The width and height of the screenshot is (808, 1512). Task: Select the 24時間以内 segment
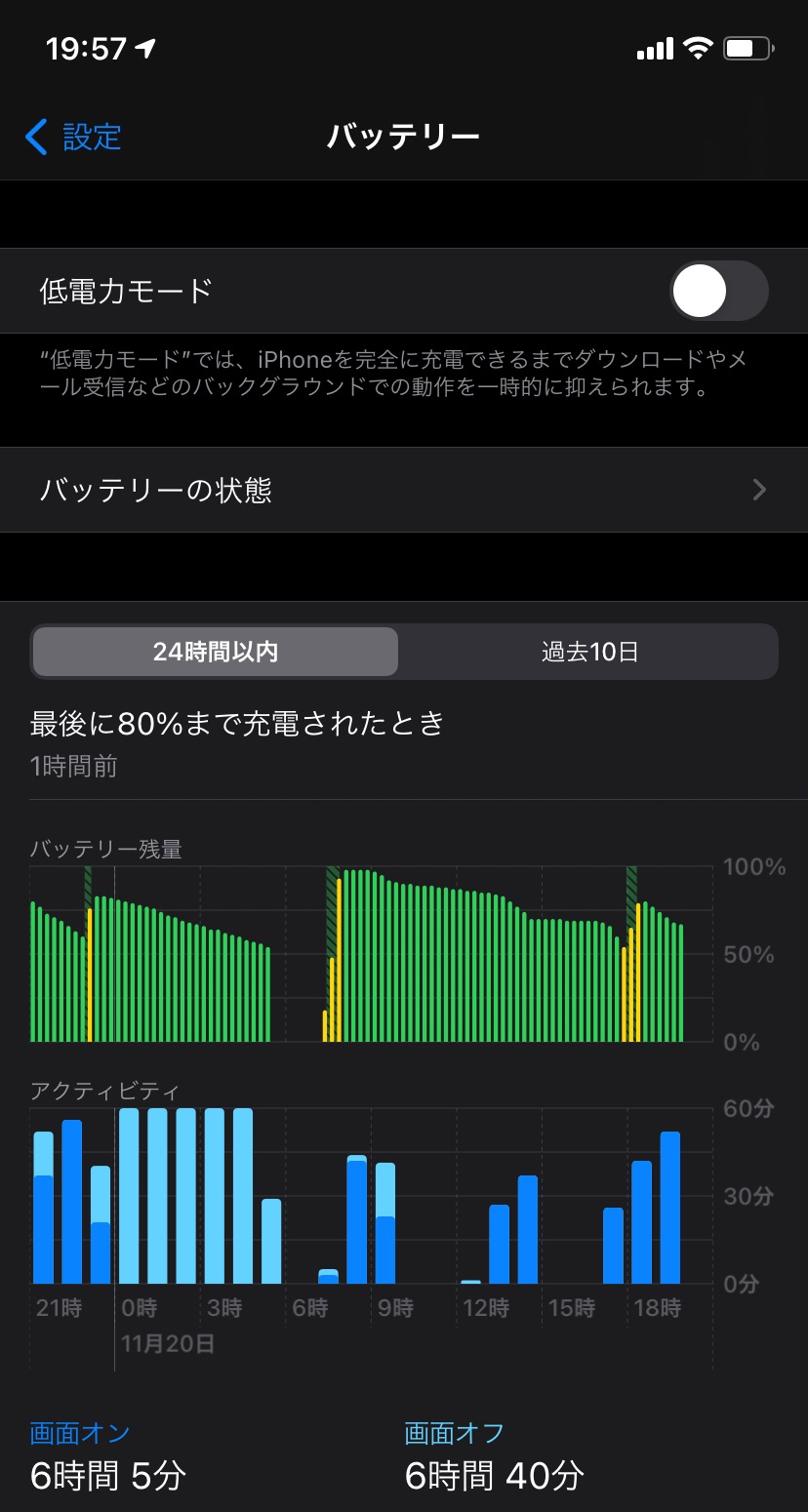(x=216, y=652)
